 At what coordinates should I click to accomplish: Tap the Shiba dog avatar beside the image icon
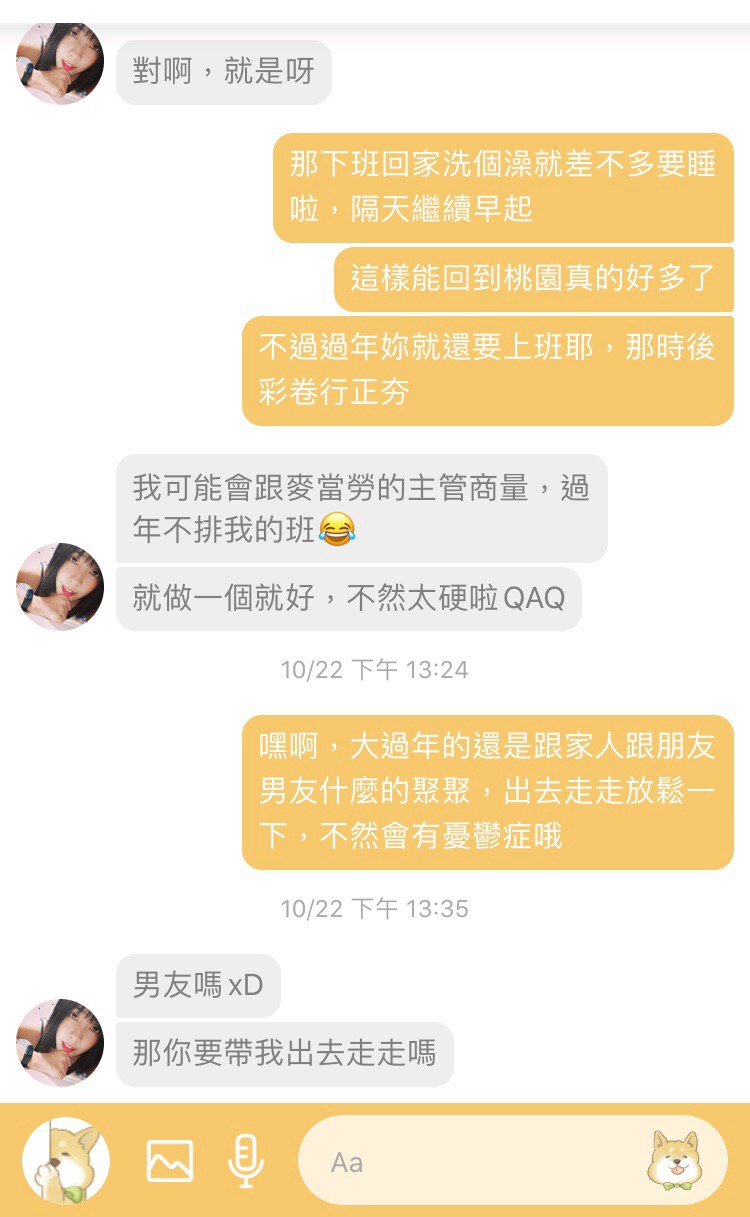pyautogui.click(x=66, y=1161)
